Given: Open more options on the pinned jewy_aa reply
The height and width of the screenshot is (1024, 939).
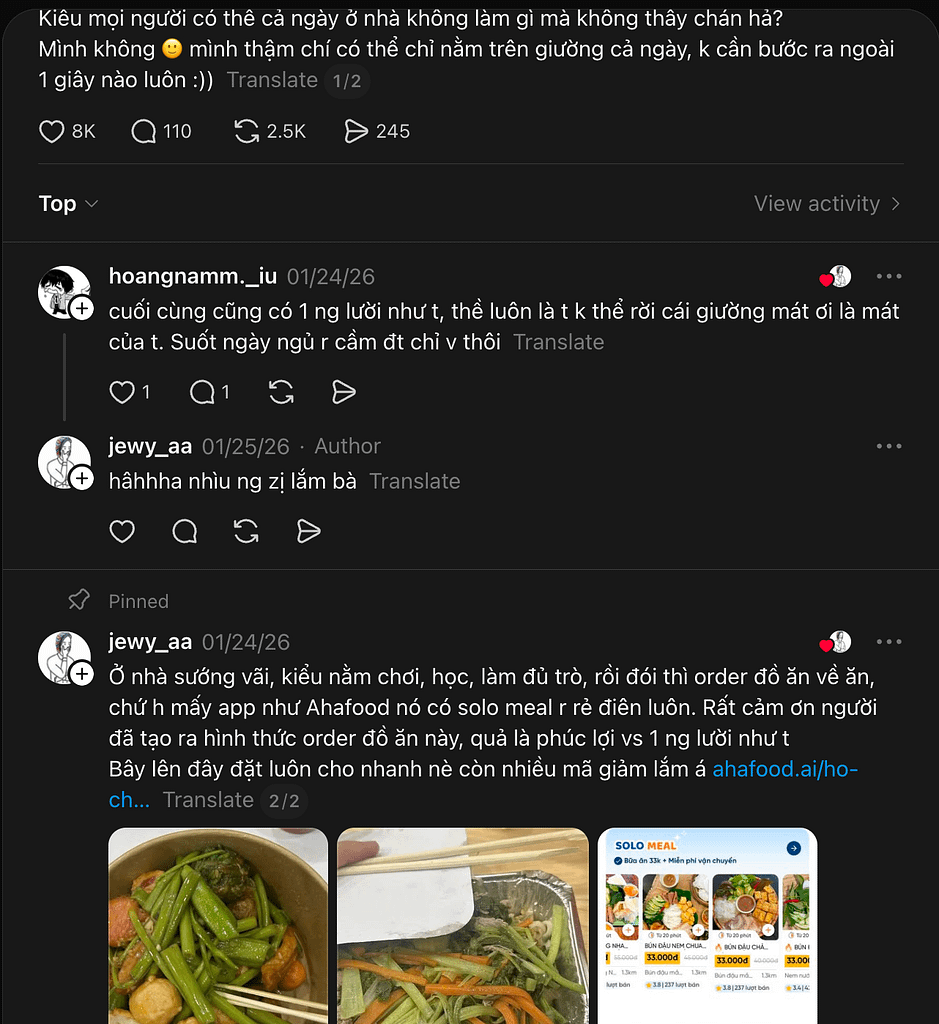Looking at the screenshot, I should 888,642.
